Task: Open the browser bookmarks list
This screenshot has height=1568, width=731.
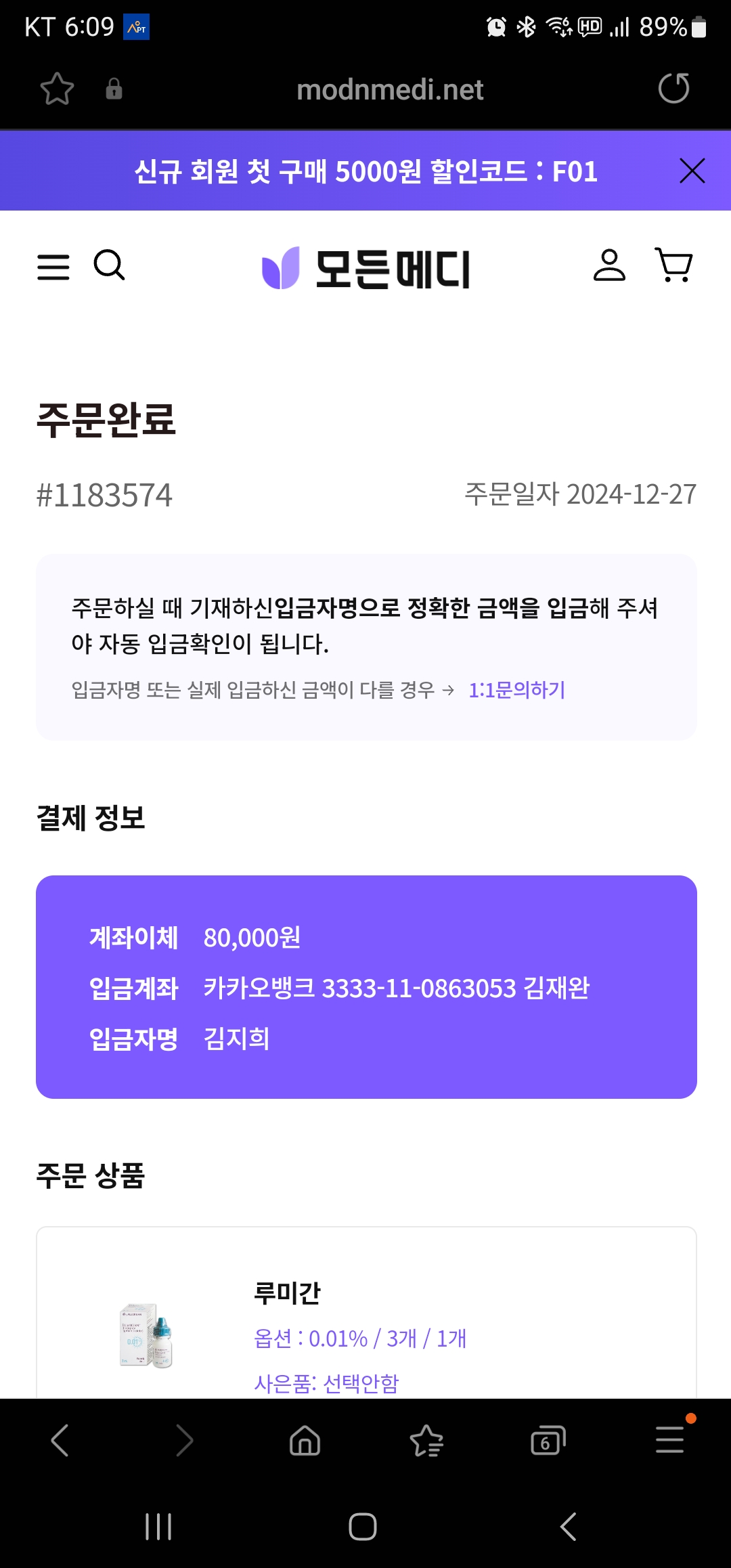Action: pos(426,1440)
